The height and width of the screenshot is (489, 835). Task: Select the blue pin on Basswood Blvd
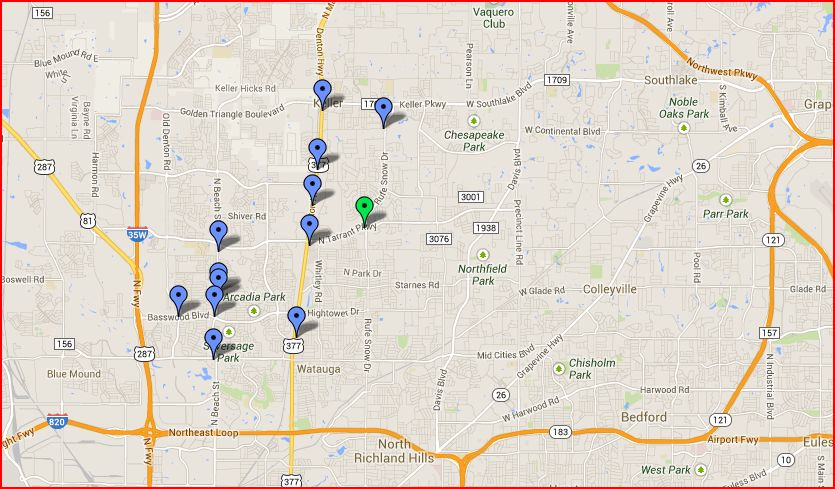(x=178, y=296)
